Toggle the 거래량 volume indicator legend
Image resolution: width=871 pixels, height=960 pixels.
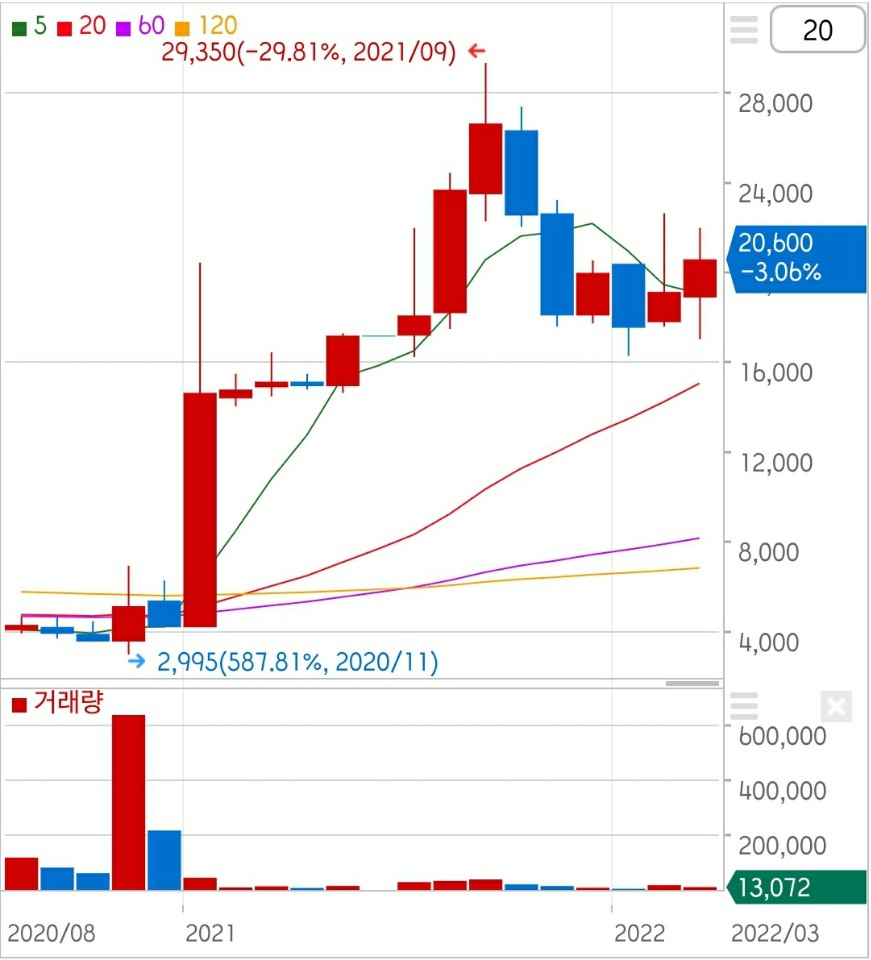[x=48, y=704]
